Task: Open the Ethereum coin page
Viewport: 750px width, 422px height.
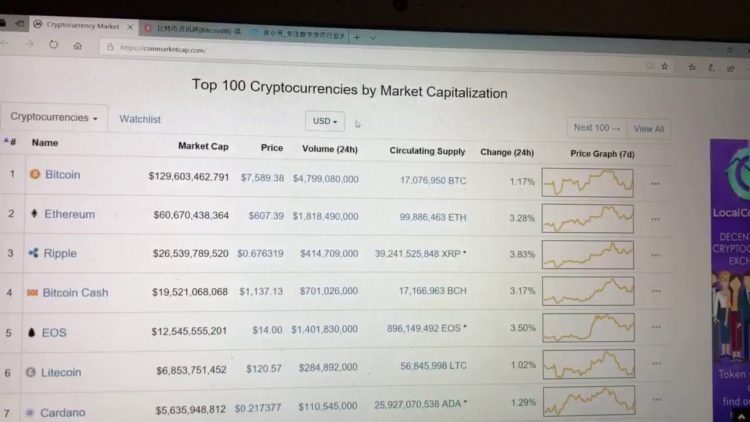Action: point(69,214)
